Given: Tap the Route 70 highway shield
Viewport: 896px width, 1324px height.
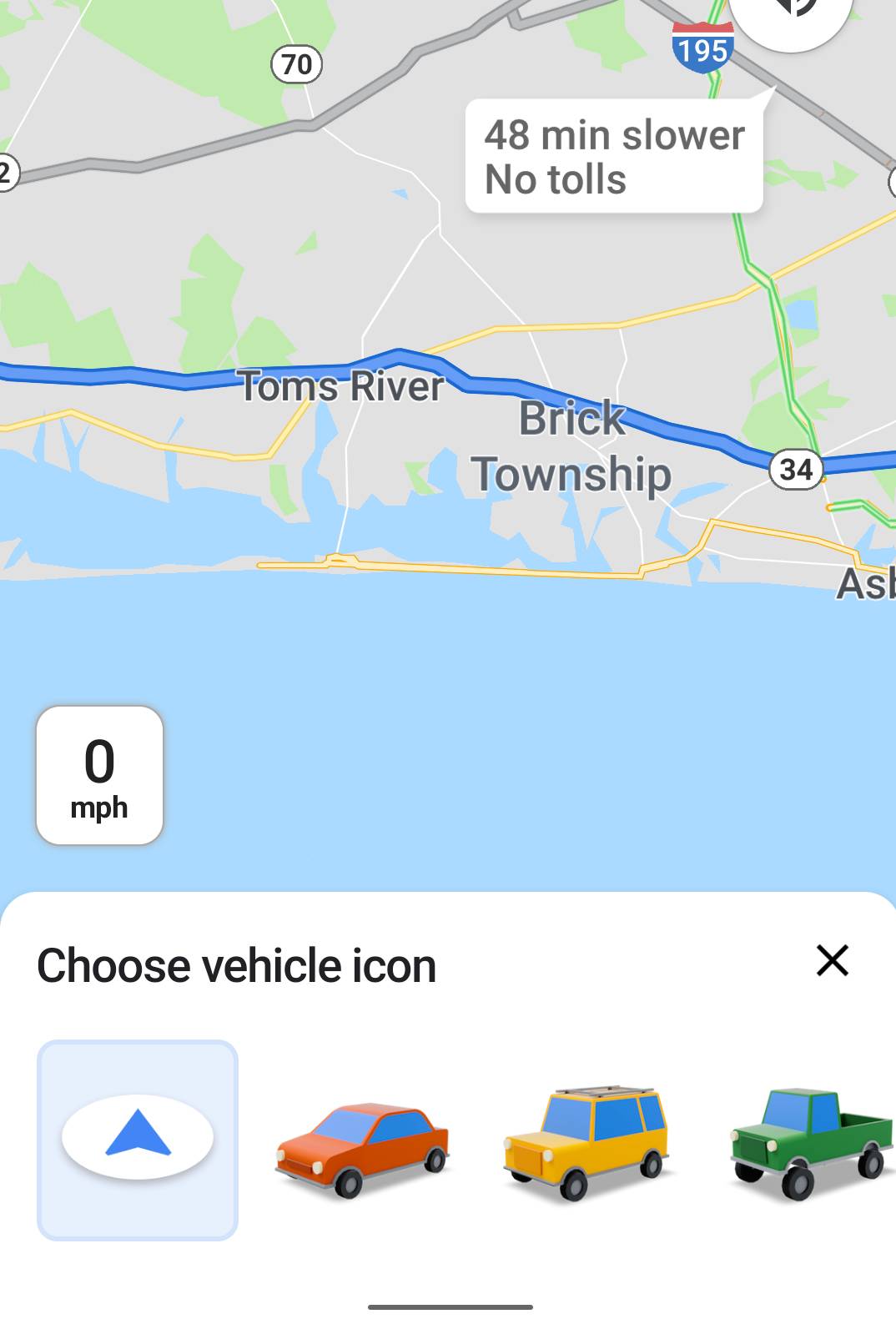Looking at the screenshot, I should point(296,63).
